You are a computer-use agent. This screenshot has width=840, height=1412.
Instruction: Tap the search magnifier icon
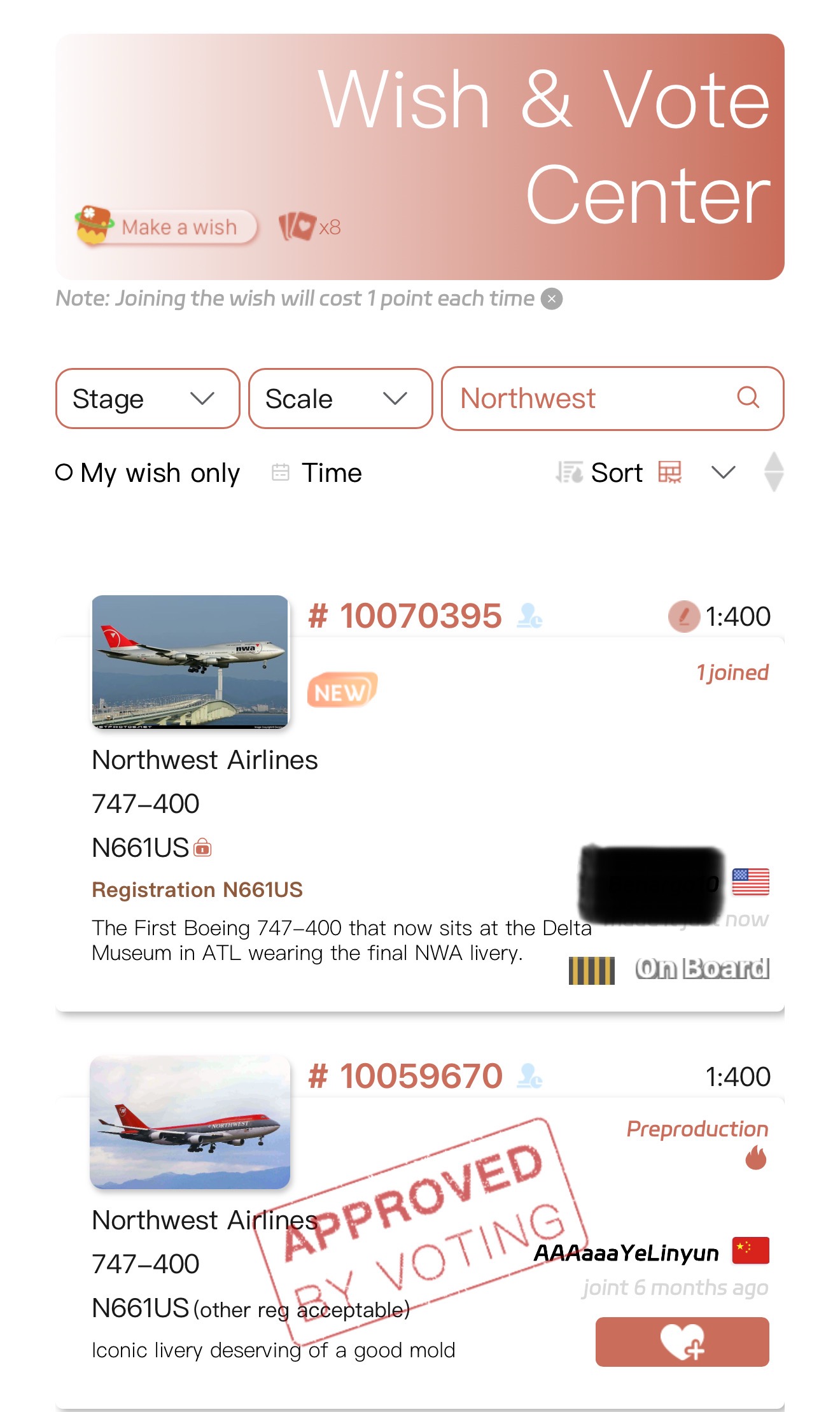[x=748, y=397]
